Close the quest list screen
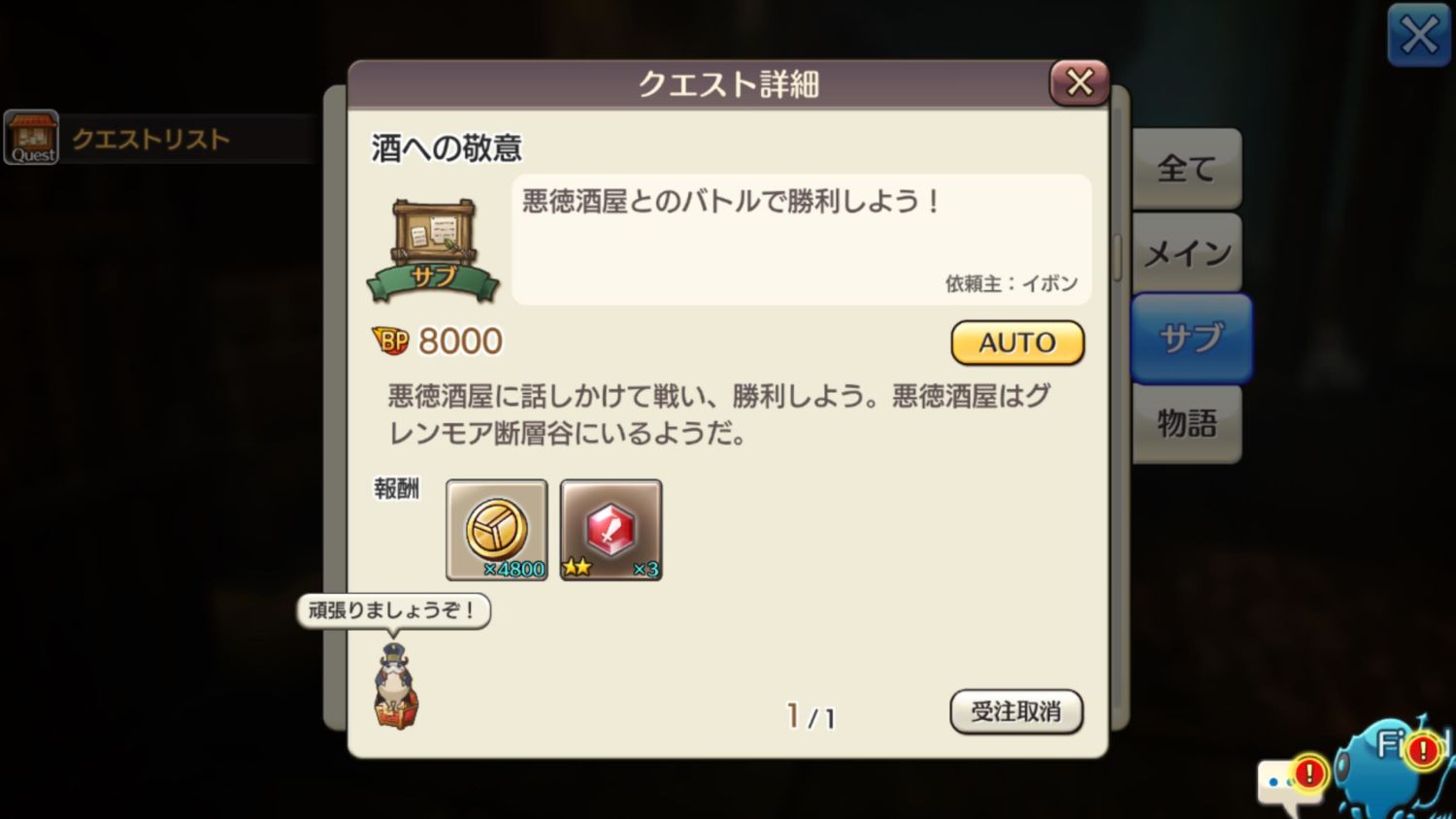The width and height of the screenshot is (1456, 819). [x=1418, y=36]
